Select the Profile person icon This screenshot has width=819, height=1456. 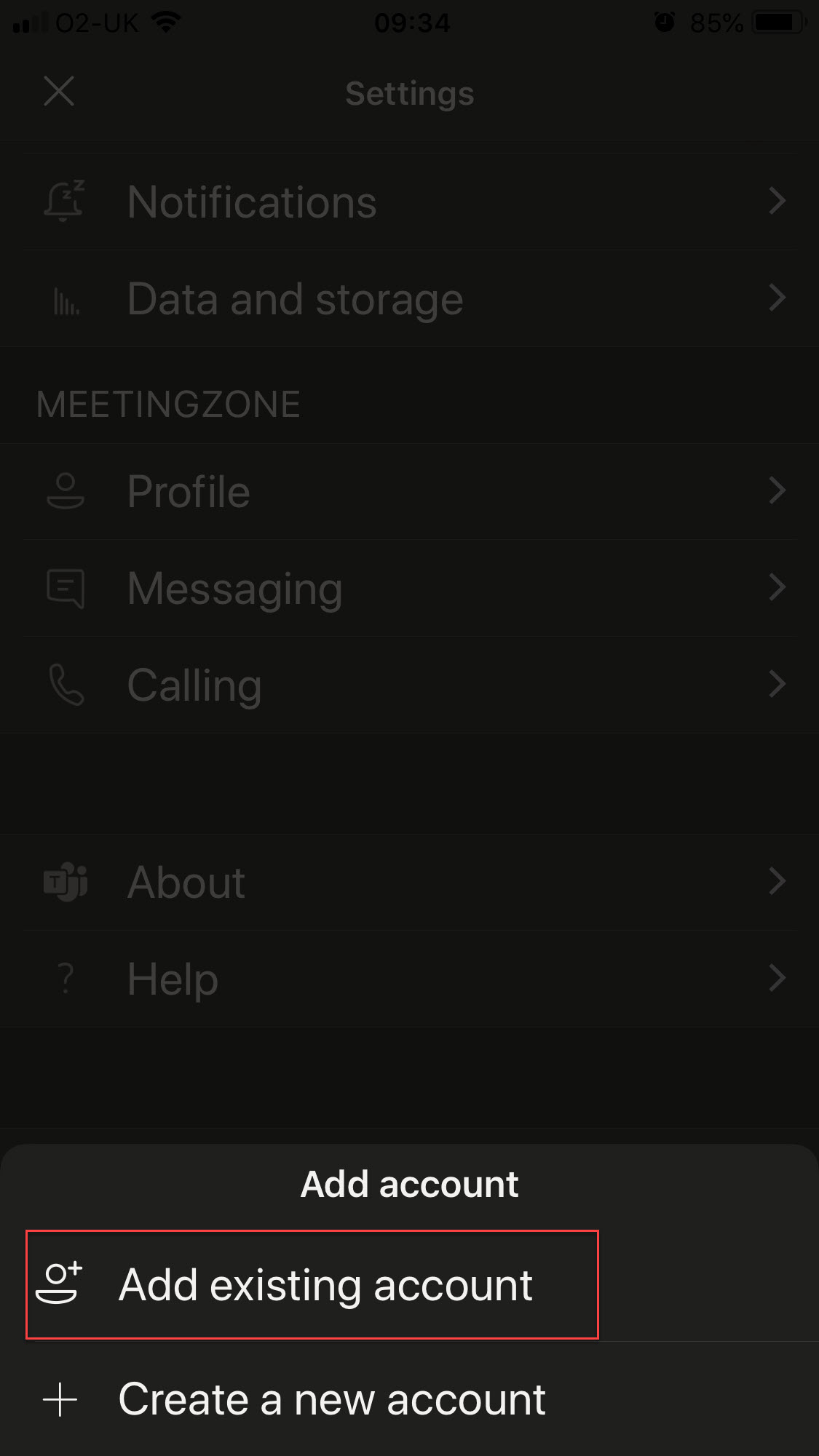[65, 491]
